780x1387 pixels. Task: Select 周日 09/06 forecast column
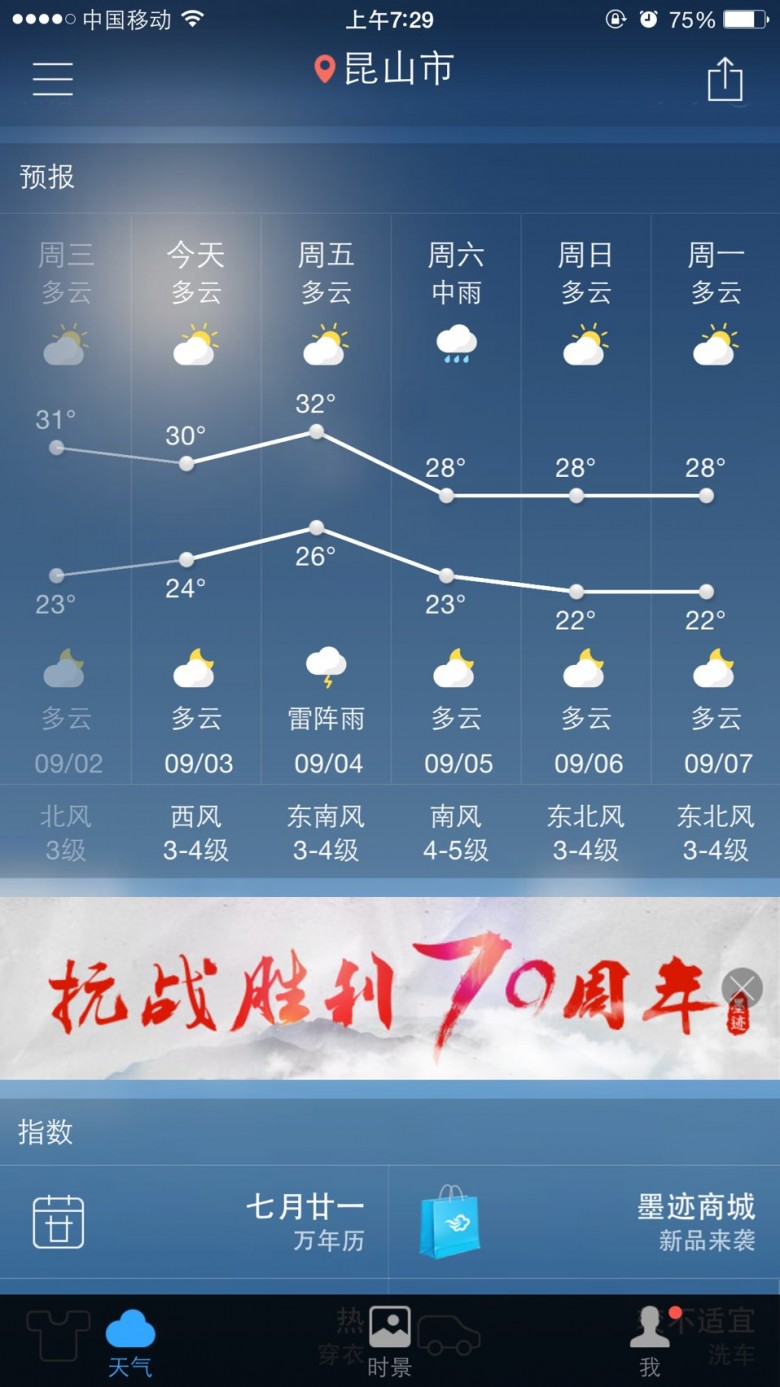point(586,500)
